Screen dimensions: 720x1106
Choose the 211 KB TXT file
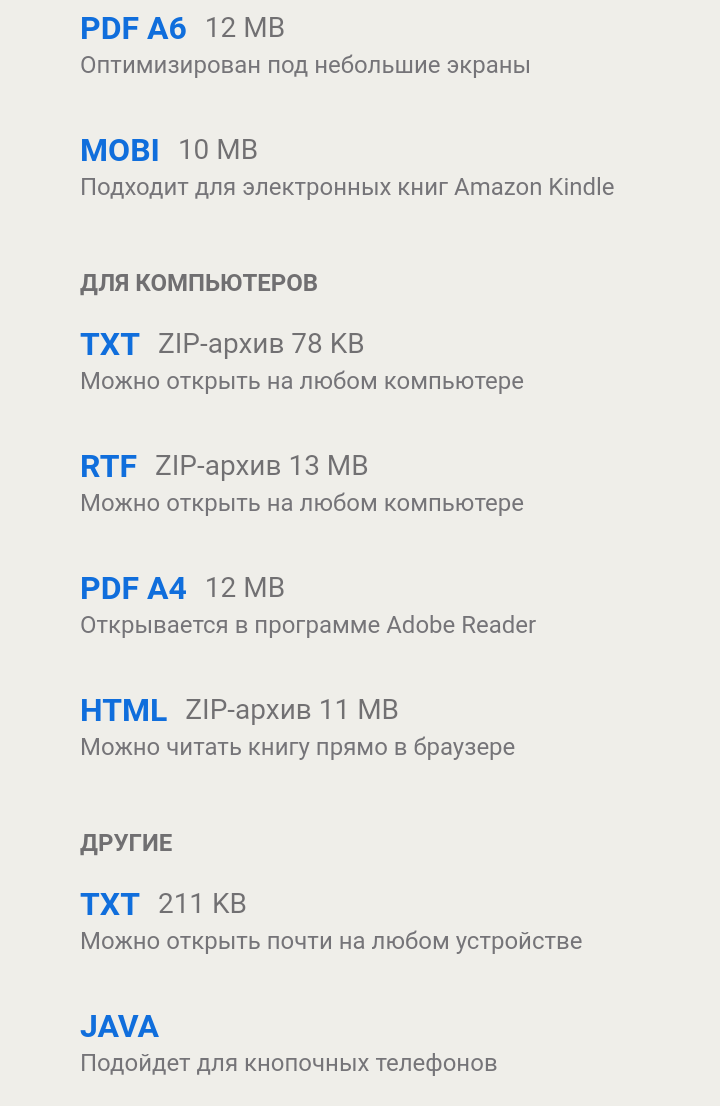coord(109,905)
